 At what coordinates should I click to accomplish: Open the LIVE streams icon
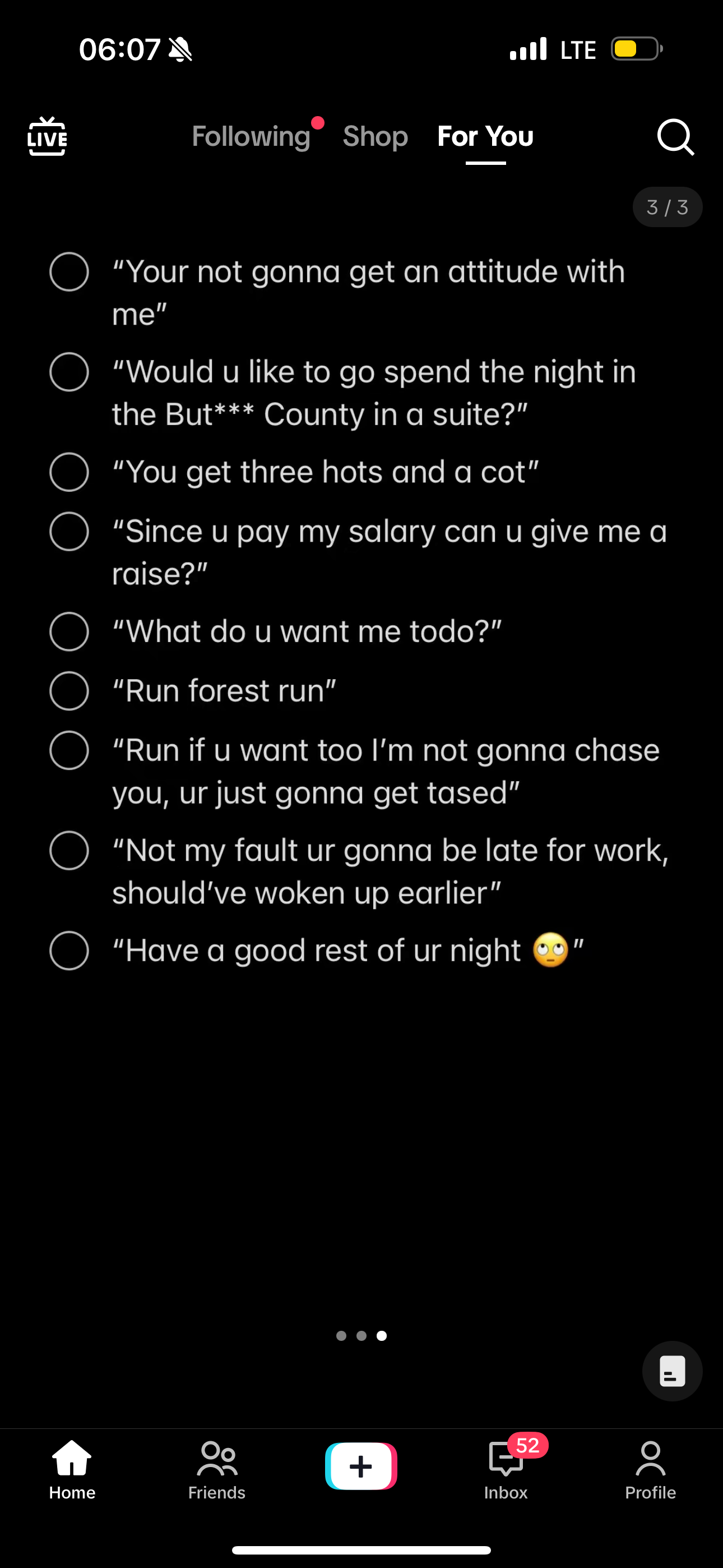[x=47, y=136]
